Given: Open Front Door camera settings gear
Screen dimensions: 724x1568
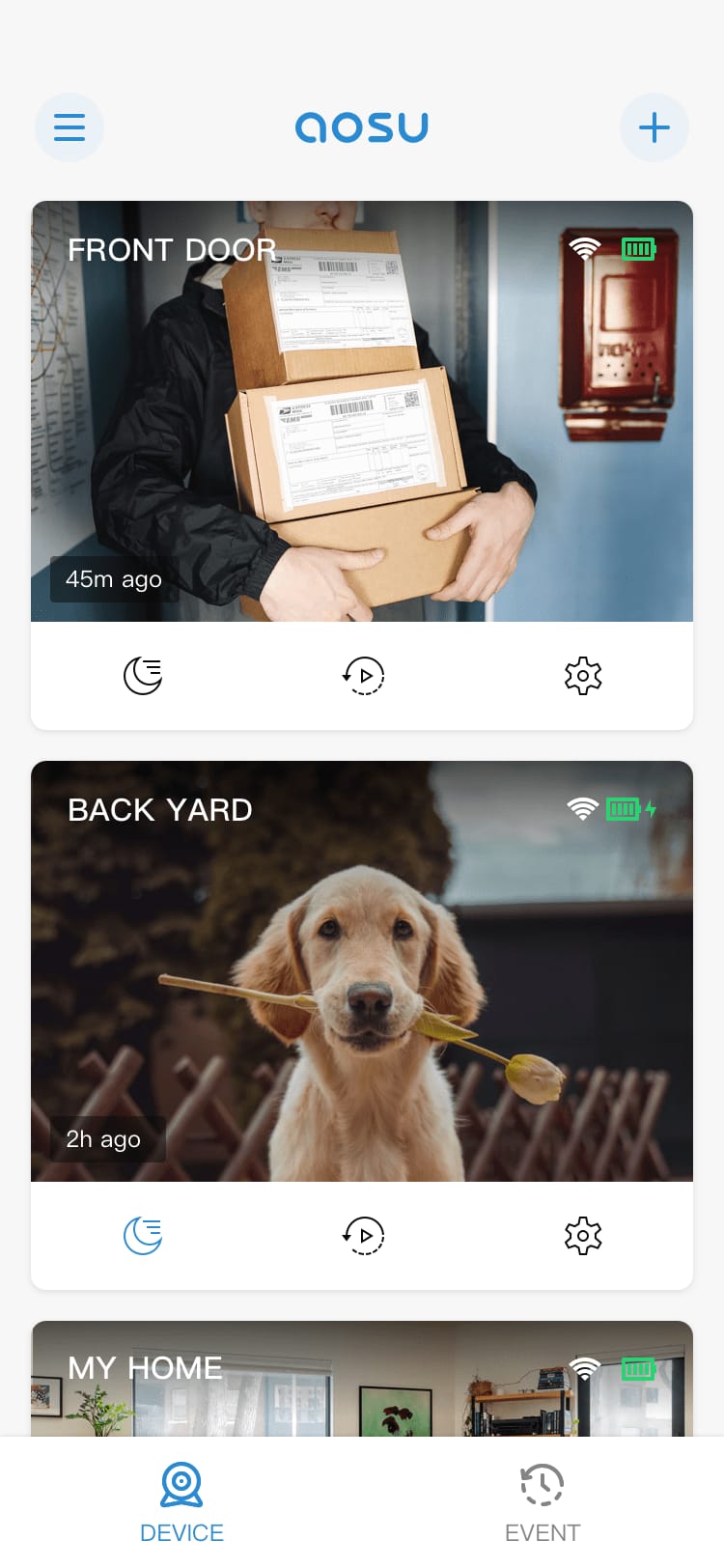Looking at the screenshot, I should [583, 675].
